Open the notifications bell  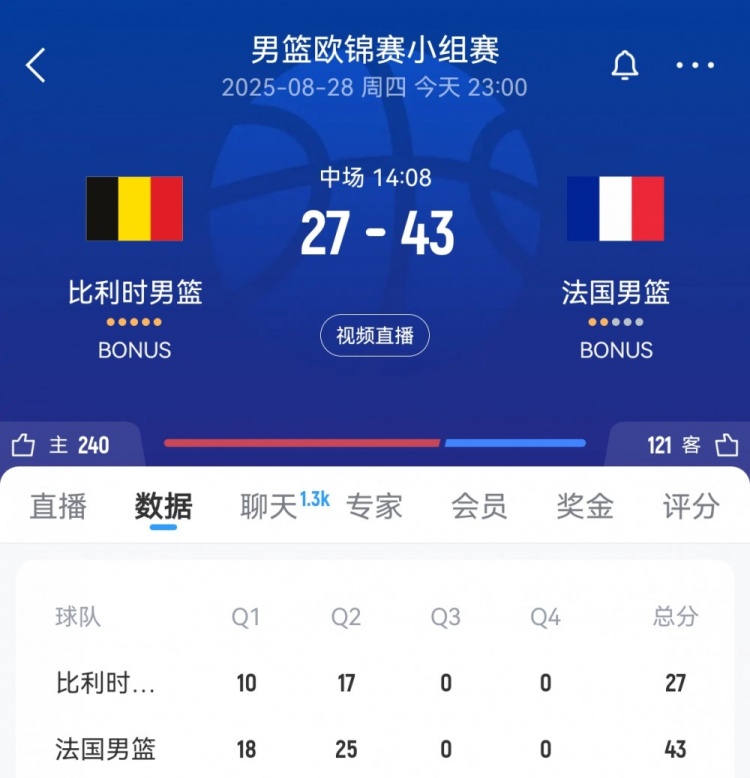click(625, 66)
